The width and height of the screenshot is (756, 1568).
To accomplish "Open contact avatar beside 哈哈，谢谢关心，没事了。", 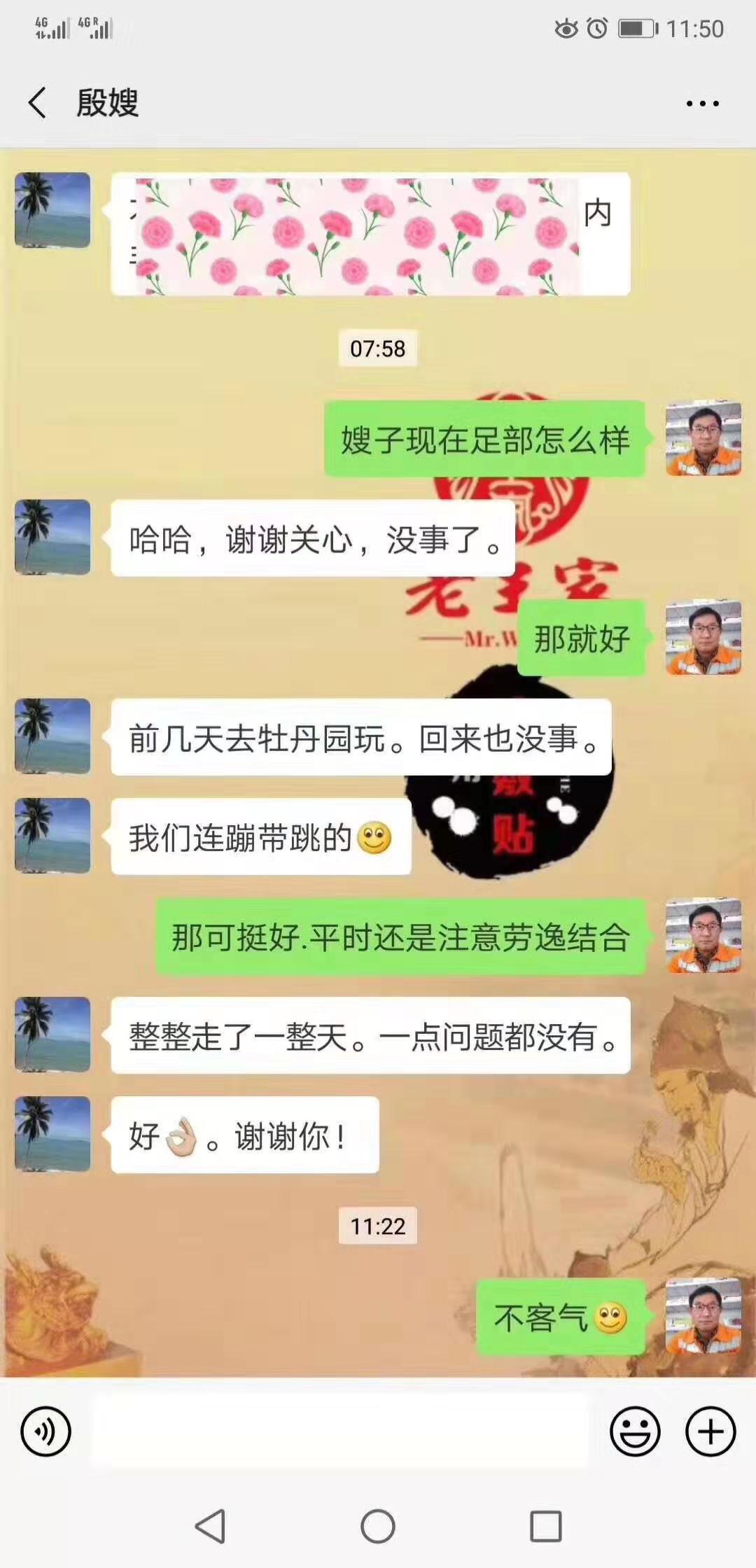I will 52,537.
